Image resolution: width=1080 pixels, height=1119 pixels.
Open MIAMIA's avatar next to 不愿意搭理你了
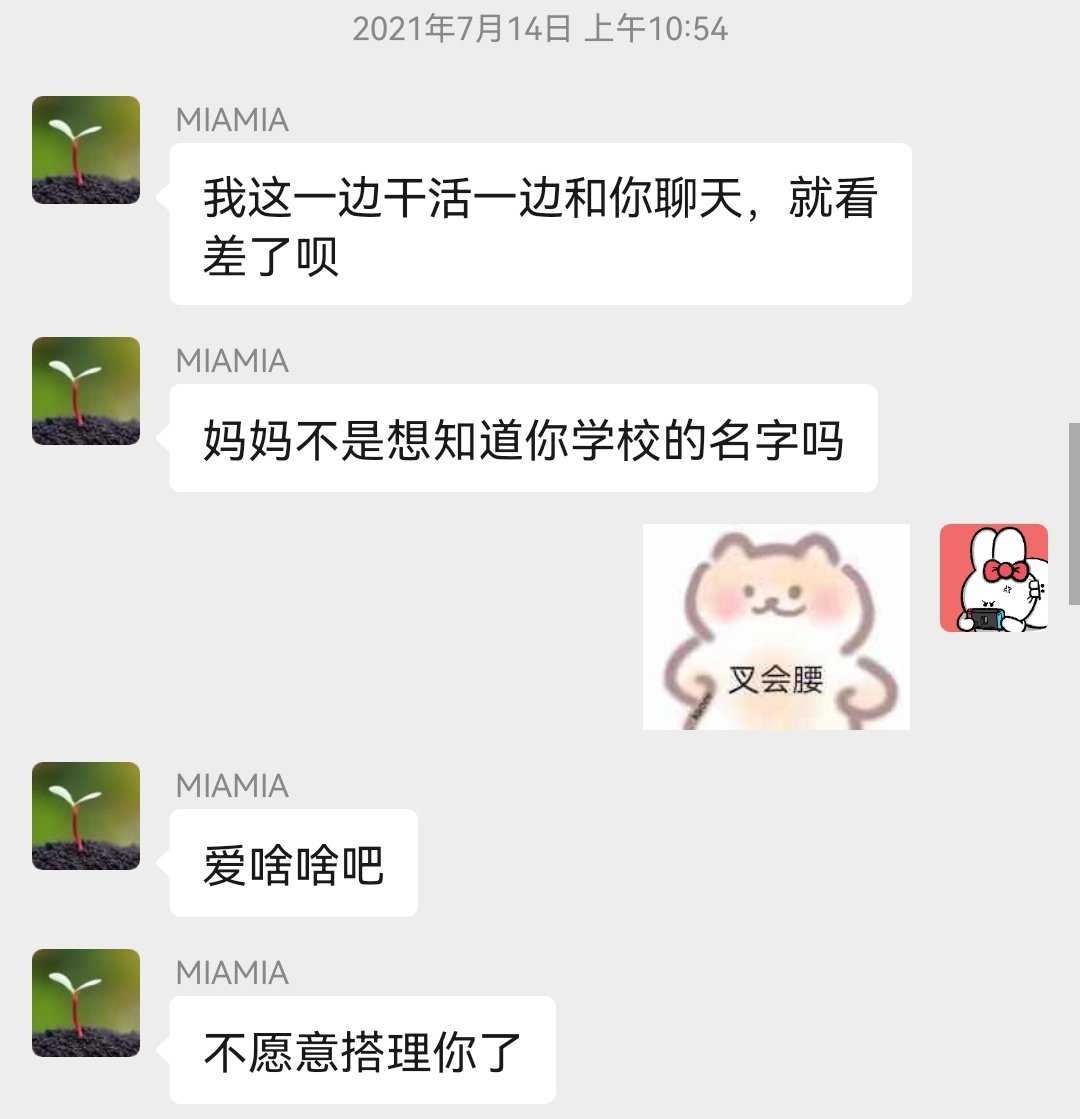pyautogui.click(x=86, y=1003)
